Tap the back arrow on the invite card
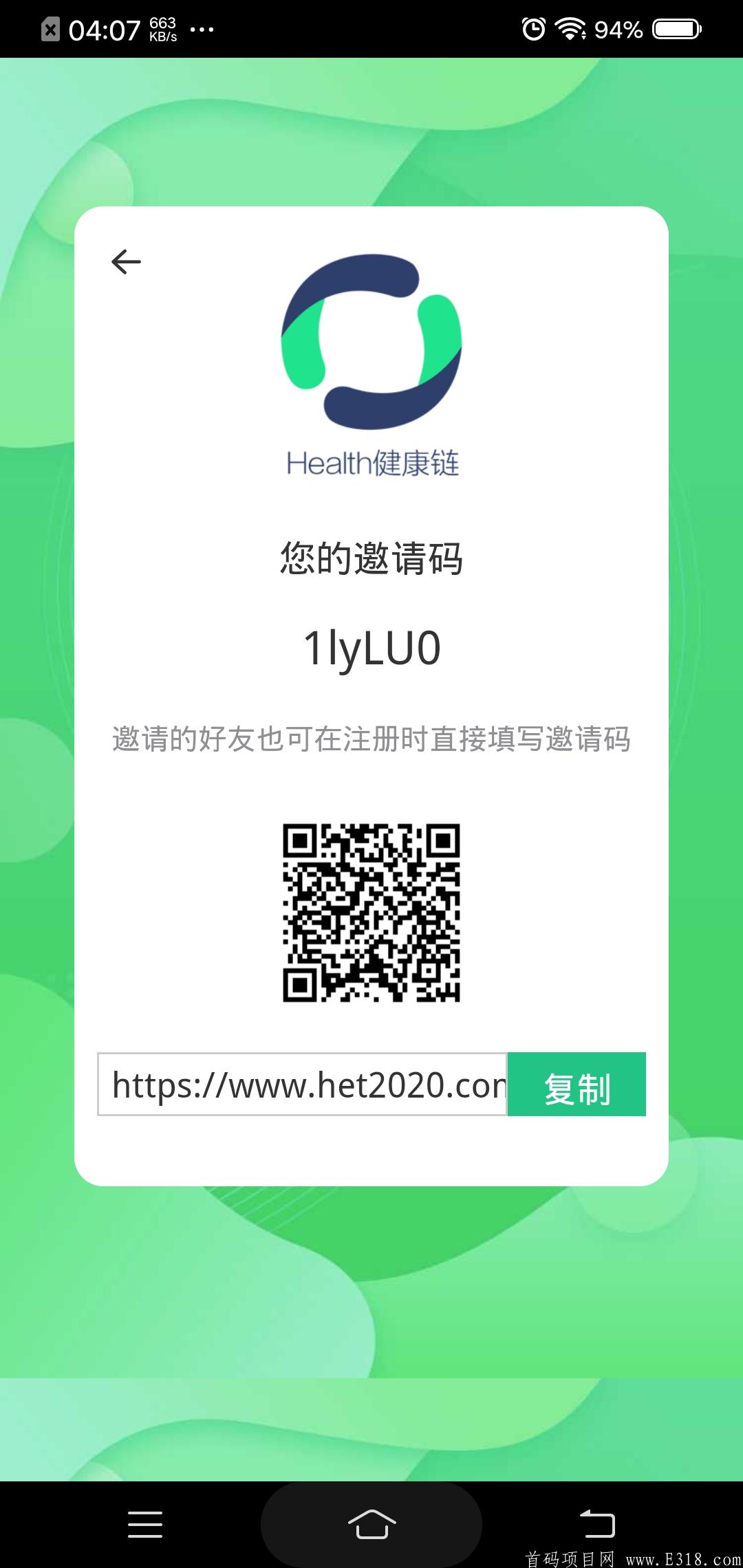The height and width of the screenshot is (1568, 743). click(126, 261)
